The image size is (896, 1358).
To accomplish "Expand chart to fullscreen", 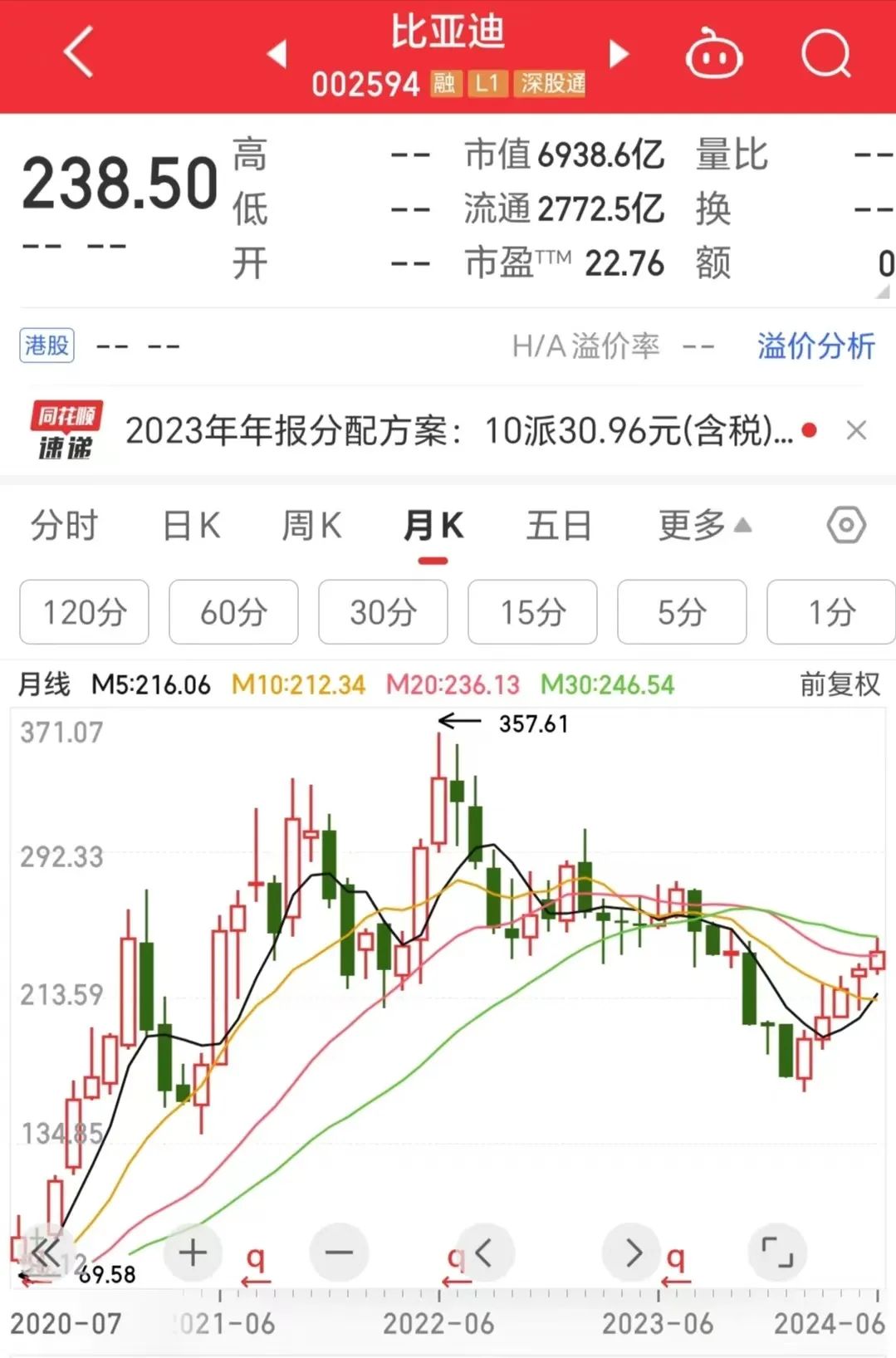I will click(776, 1253).
